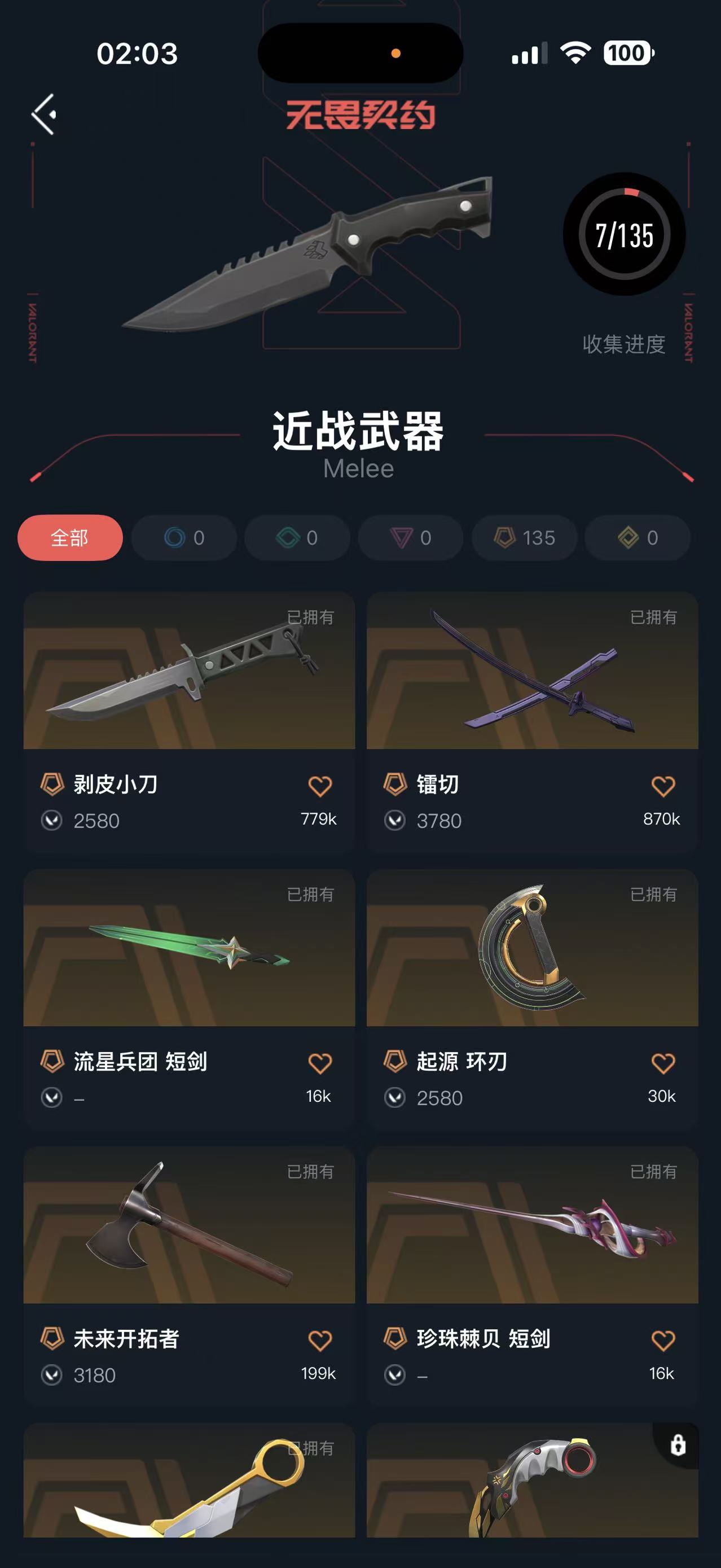Like the 未来开拓者 skin

click(320, 1340)
